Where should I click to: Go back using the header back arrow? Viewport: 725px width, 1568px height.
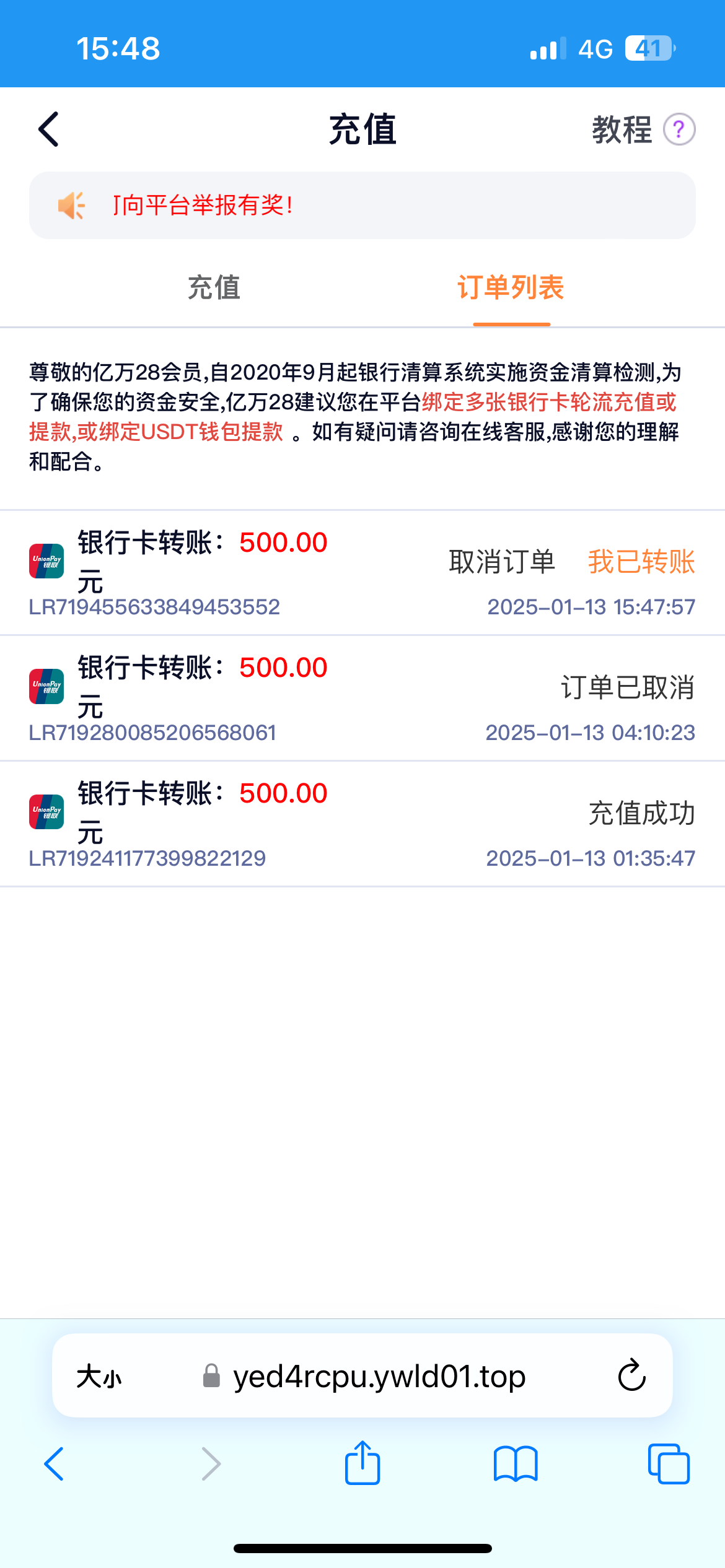pyautogui.click(x=48, y=129)
